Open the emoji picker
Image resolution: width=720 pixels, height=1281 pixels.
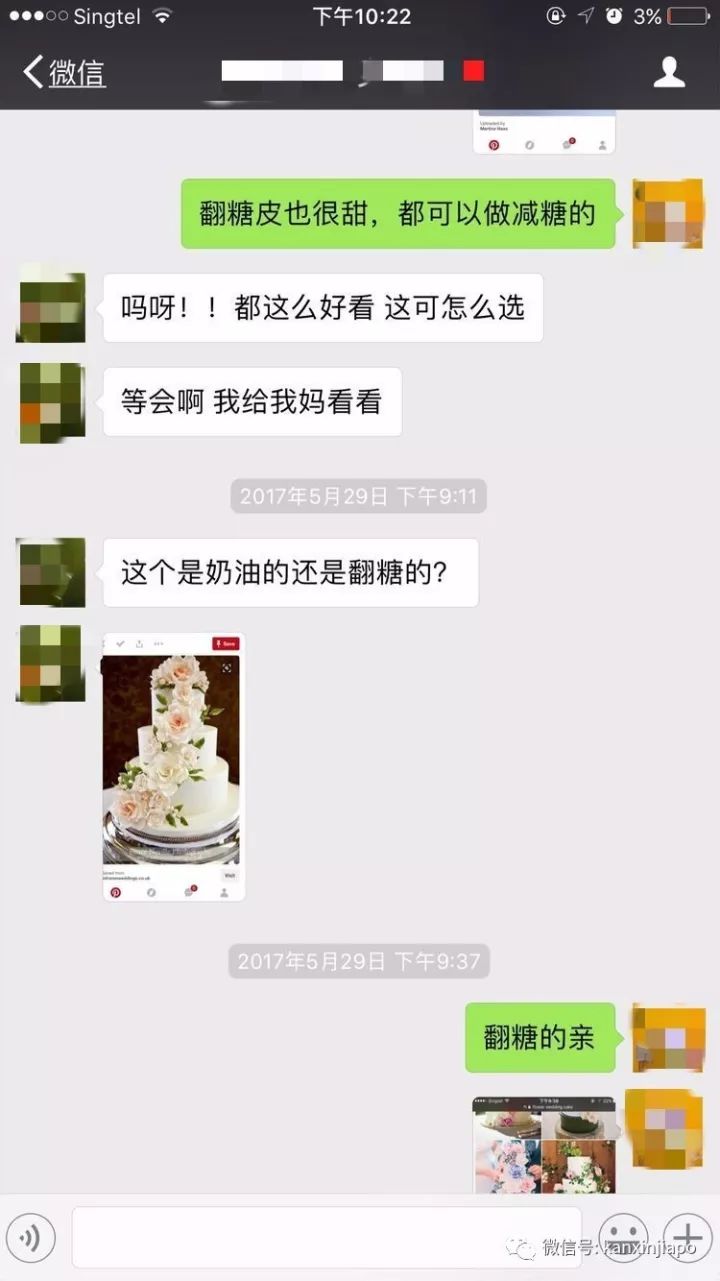pyautogui.click(x=623, y=1238)
